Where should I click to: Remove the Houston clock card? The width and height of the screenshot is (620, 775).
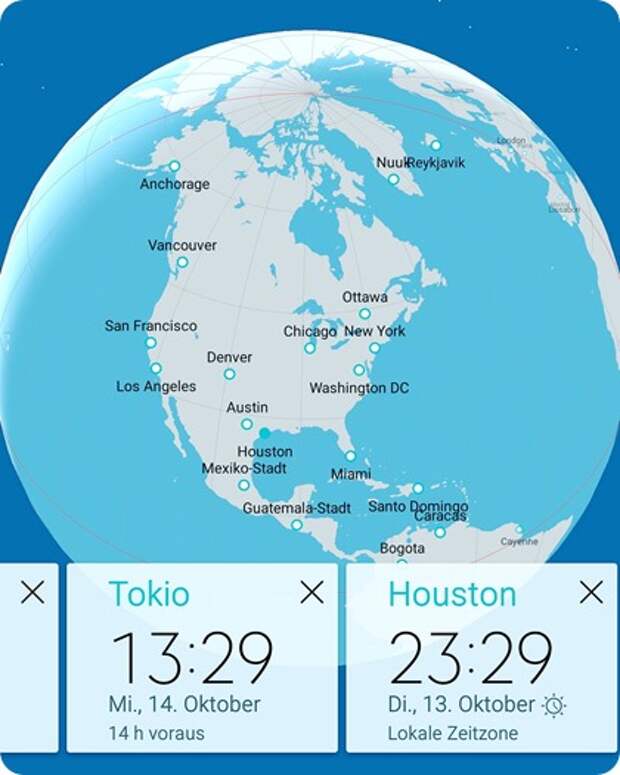point(591,592)
